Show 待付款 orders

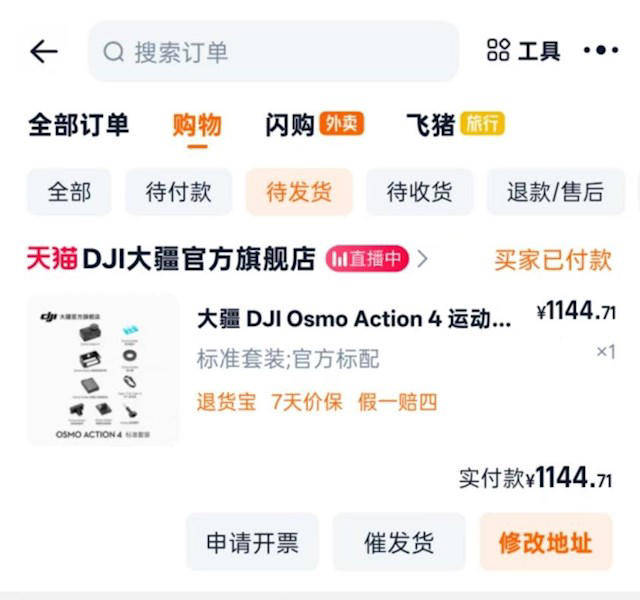pyautogui.click(x=178, y=192)
